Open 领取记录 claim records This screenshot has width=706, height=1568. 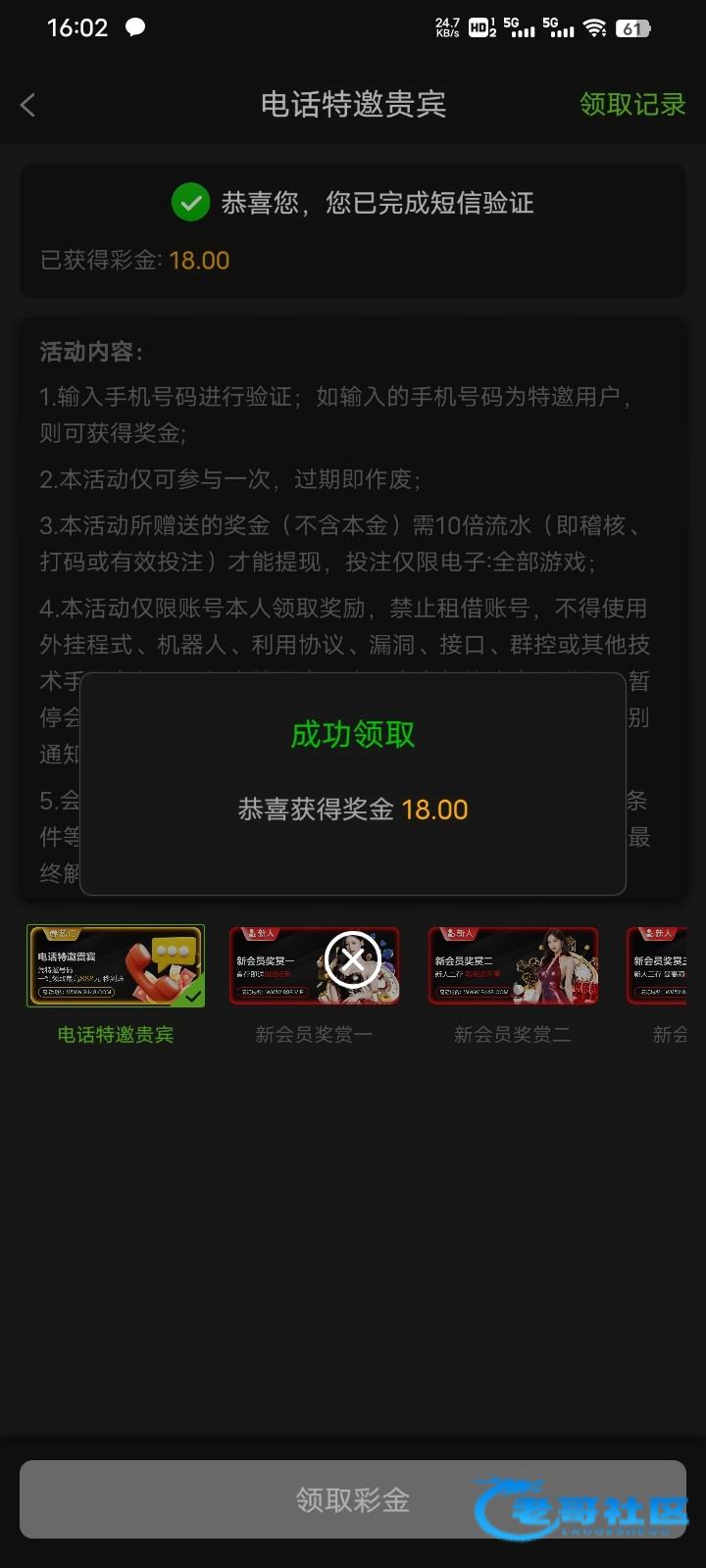point(631,105)
